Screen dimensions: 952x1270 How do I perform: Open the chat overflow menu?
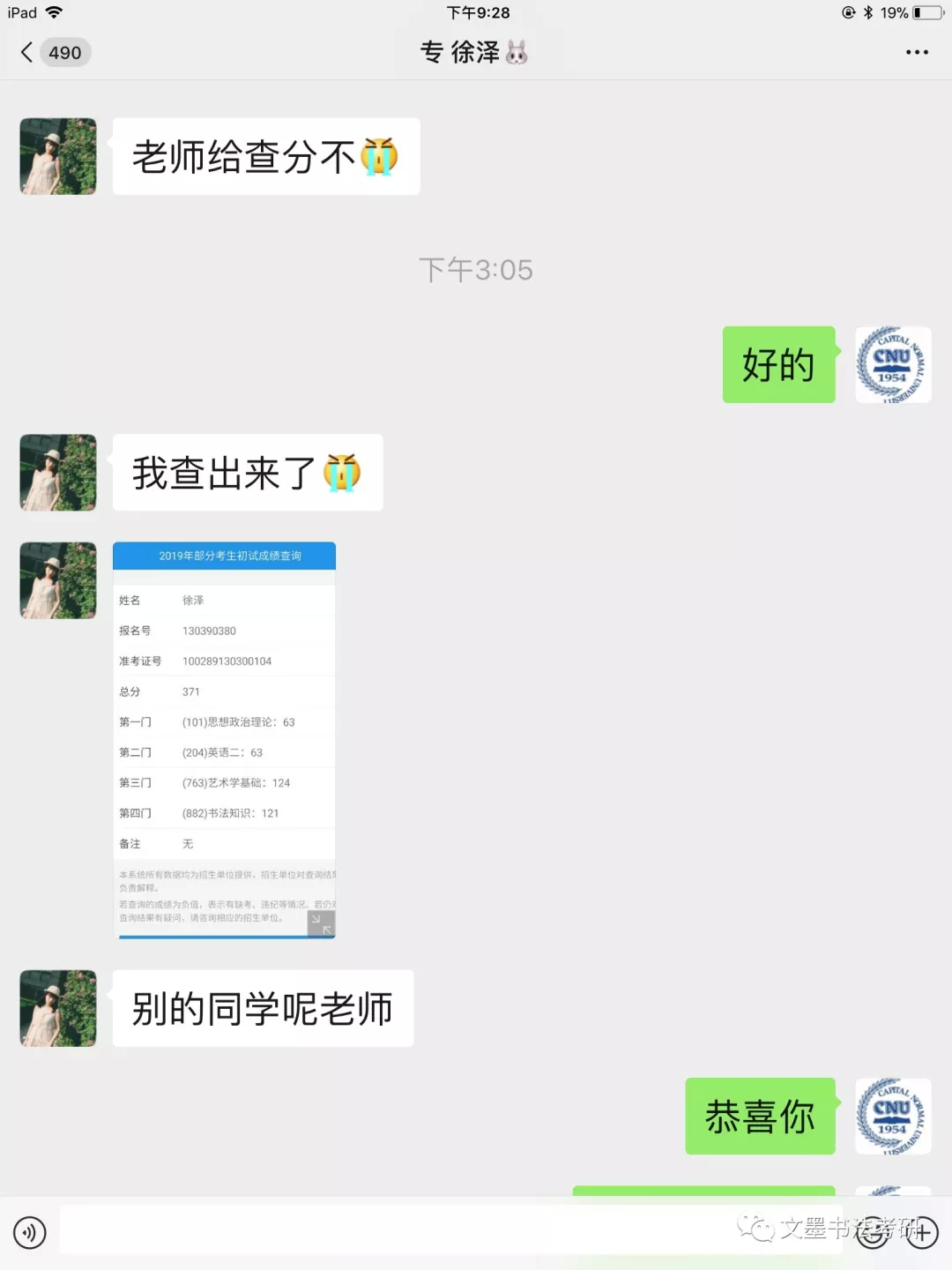[x=917, y=53]
